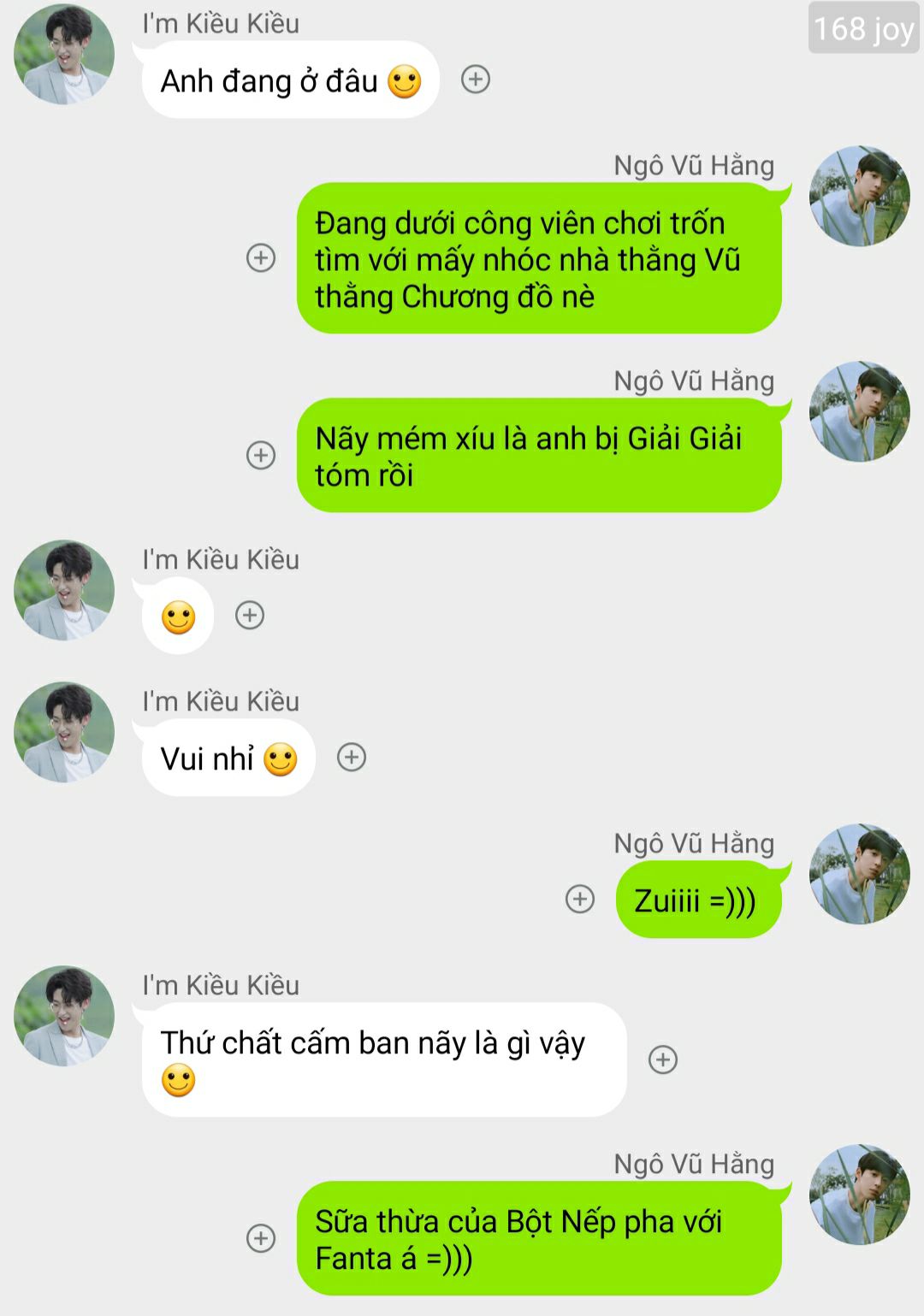Tap the plus icon beside "Anh đang ở đâu"
The height and width of the screenshot is (1316, 924).
(x=476, y=80)
